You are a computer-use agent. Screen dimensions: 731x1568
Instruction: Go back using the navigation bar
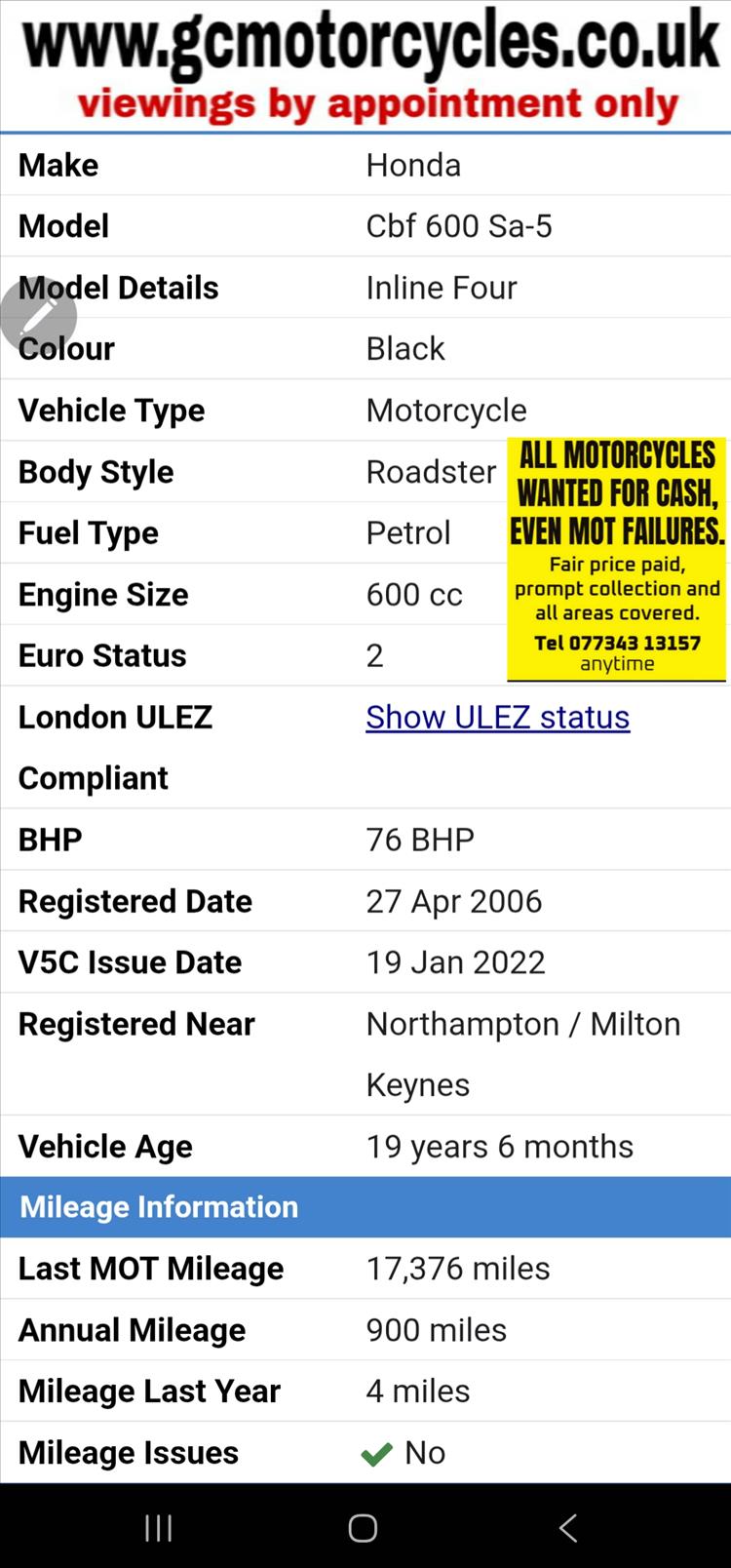(568, 1527)
